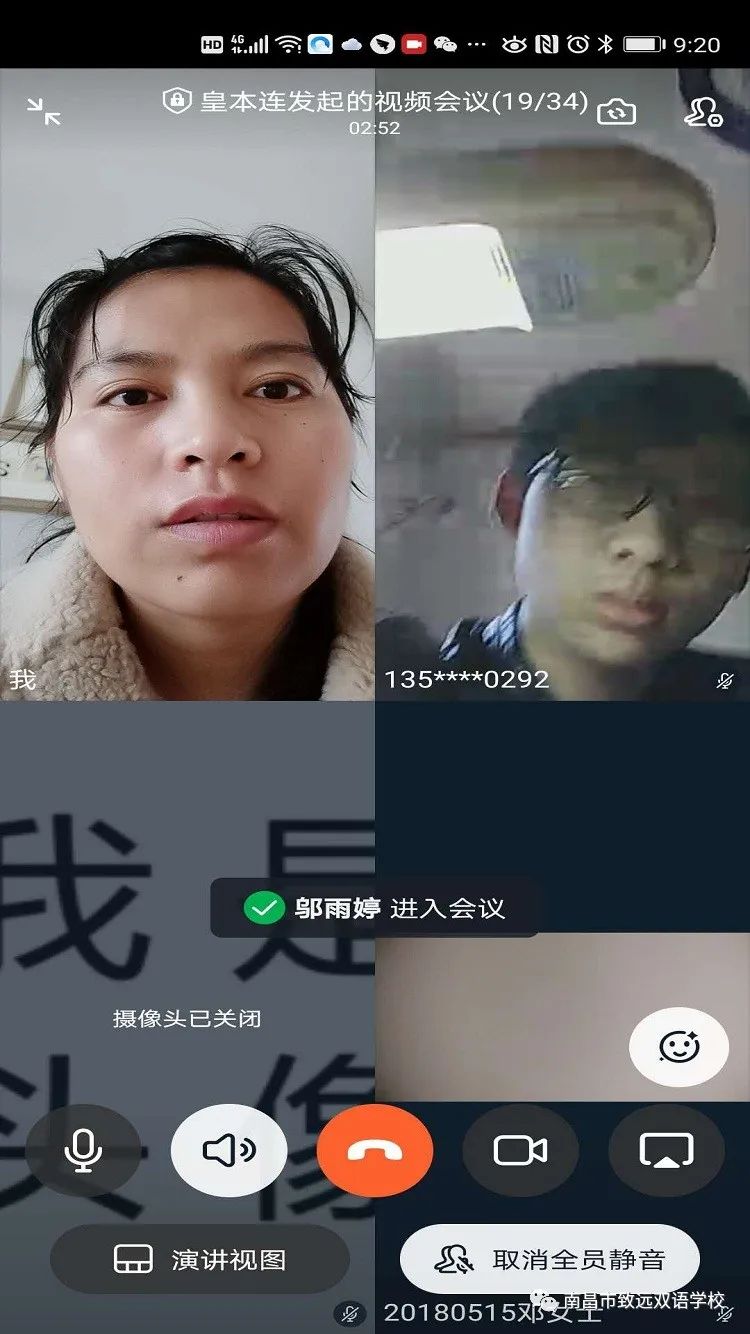Screen dimensions: 750x1334
Task: Switch to 演讲视图 presentation view
Action: point(200,1260)
